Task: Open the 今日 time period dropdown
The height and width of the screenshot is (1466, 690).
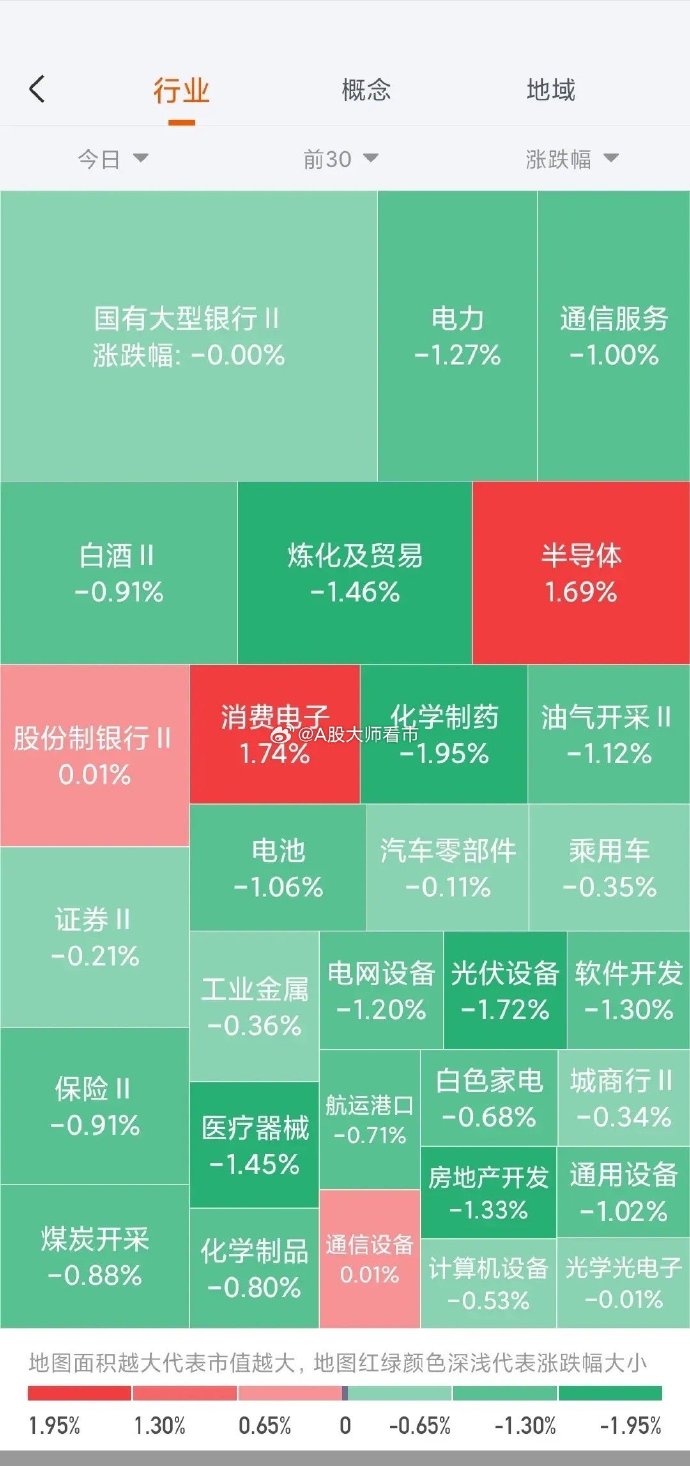Action: click(x=113, y=159)
